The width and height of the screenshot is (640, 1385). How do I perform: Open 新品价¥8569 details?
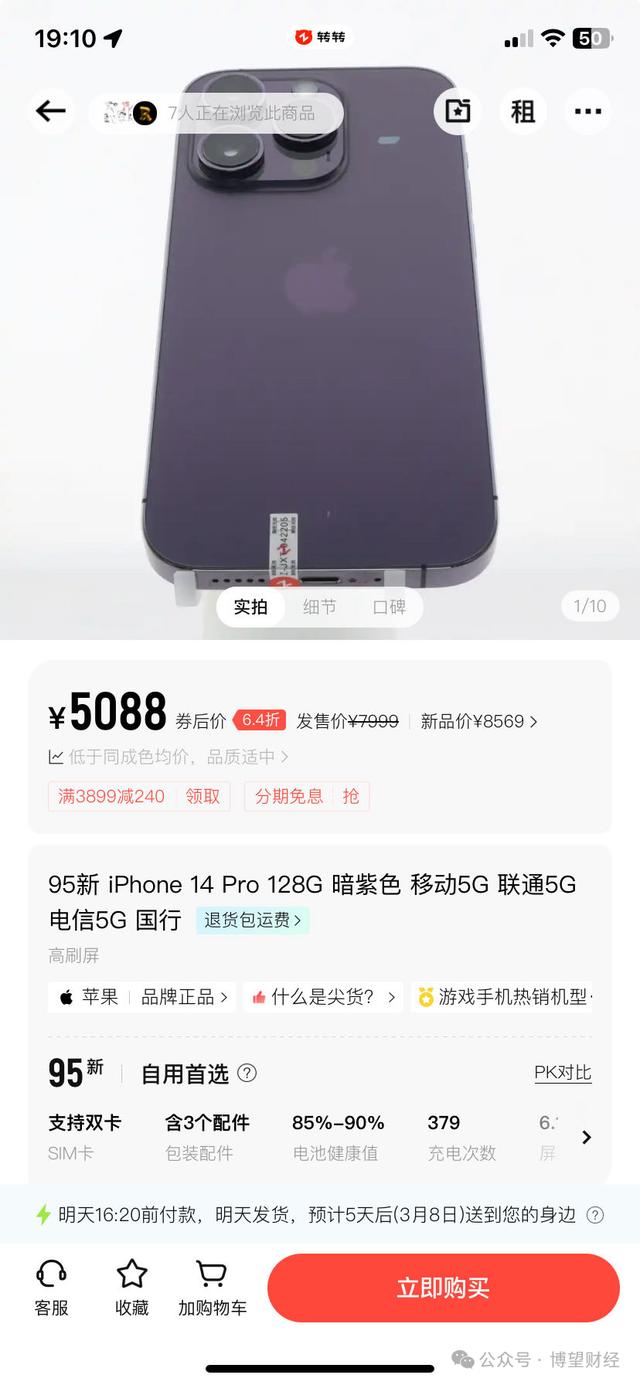pos(479,721)
